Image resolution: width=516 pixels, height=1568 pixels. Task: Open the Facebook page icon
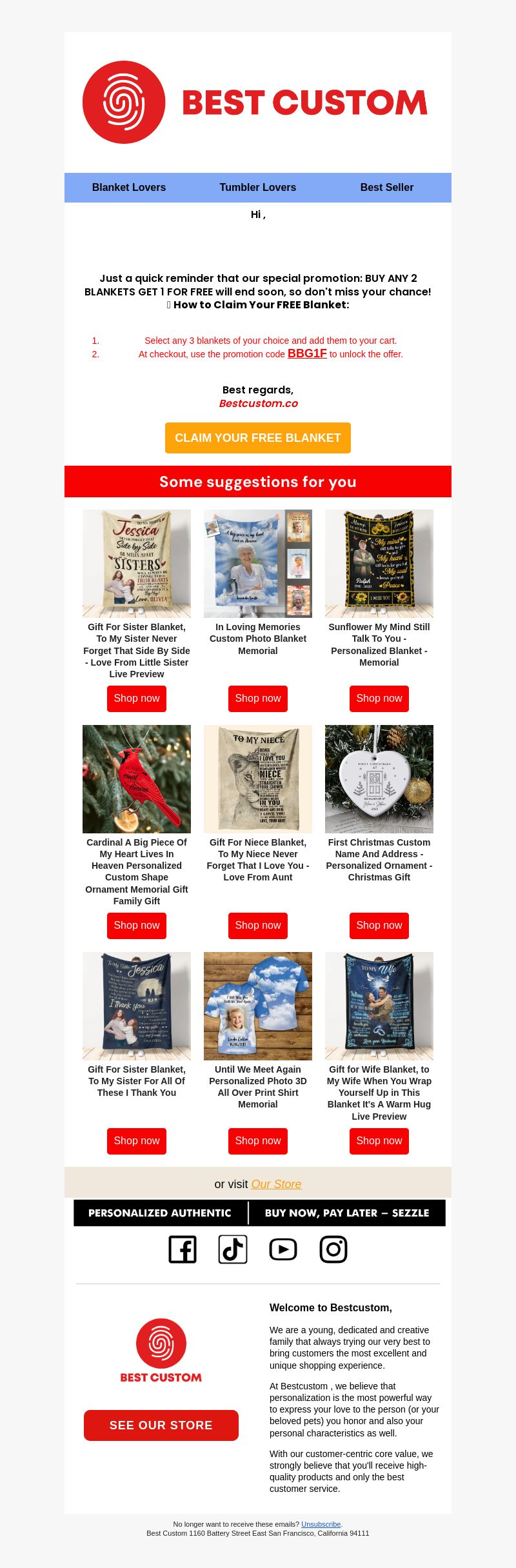(x=183, y=1249)
